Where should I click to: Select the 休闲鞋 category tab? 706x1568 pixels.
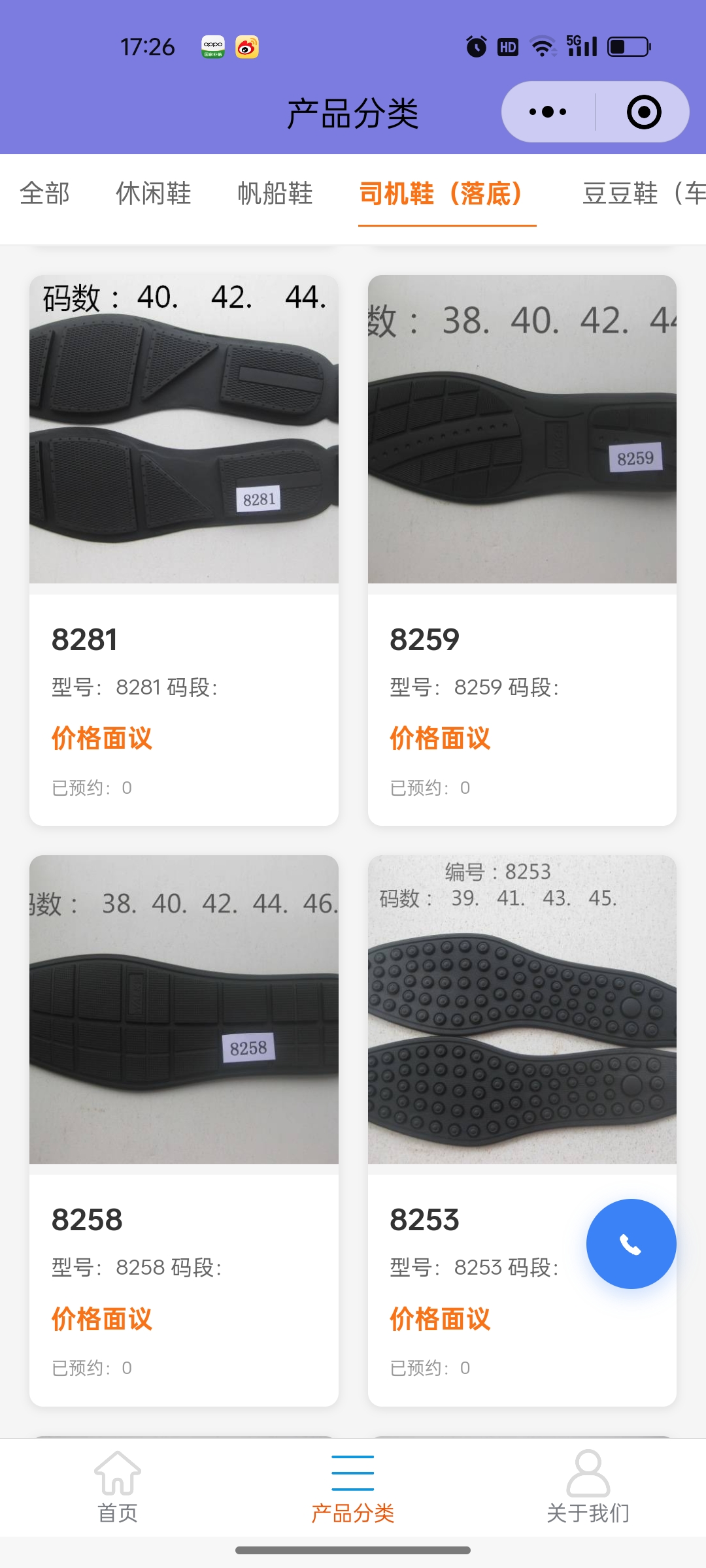pyautogui.click(x=154, y=193)
